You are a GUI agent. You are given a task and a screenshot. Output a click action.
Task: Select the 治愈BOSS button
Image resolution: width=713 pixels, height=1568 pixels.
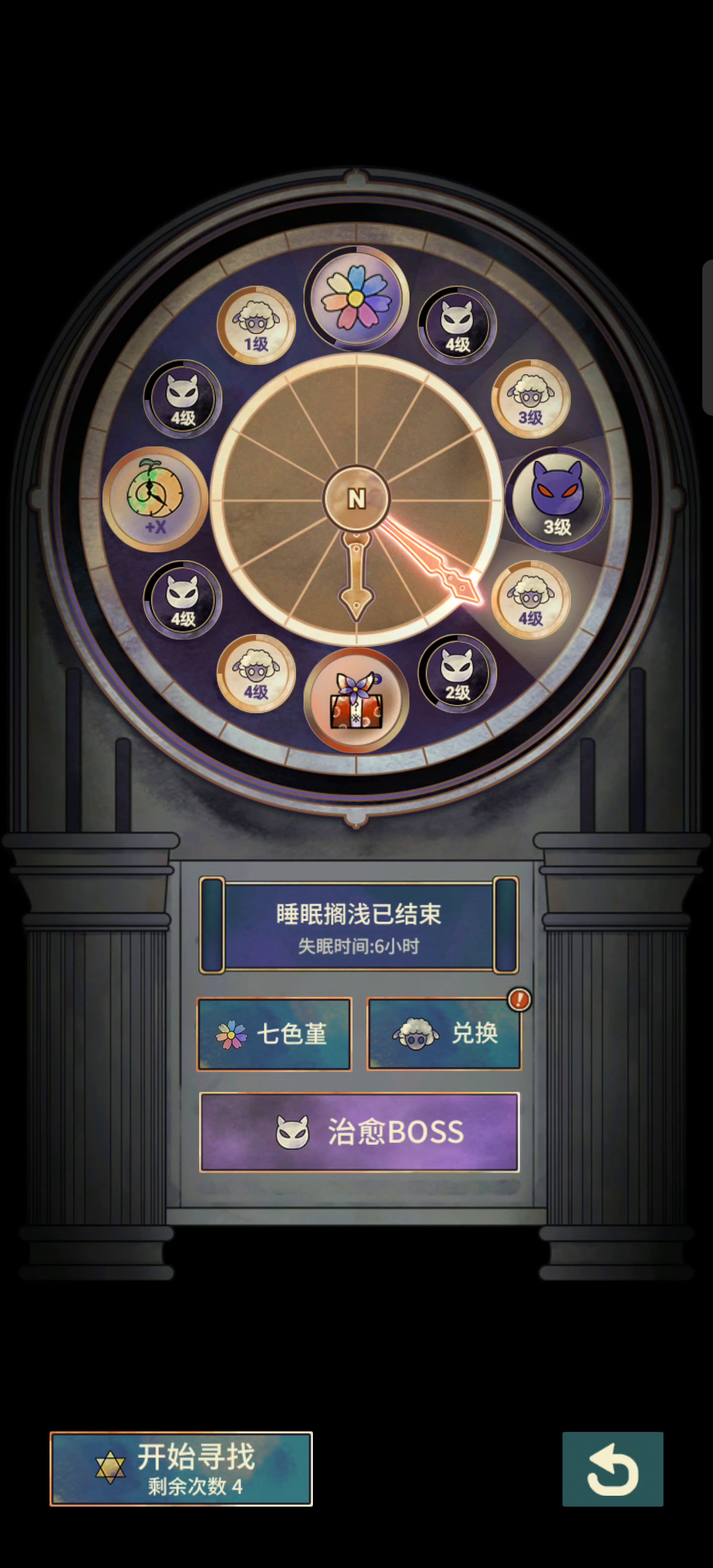(x=359, y=1131)
